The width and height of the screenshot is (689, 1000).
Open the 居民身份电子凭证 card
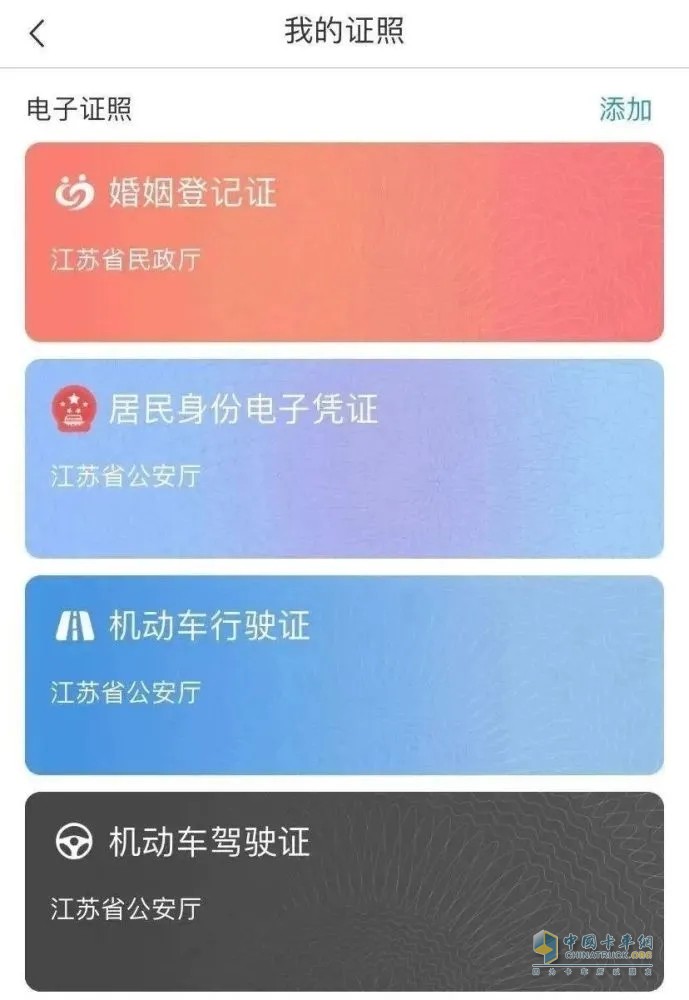344,458
